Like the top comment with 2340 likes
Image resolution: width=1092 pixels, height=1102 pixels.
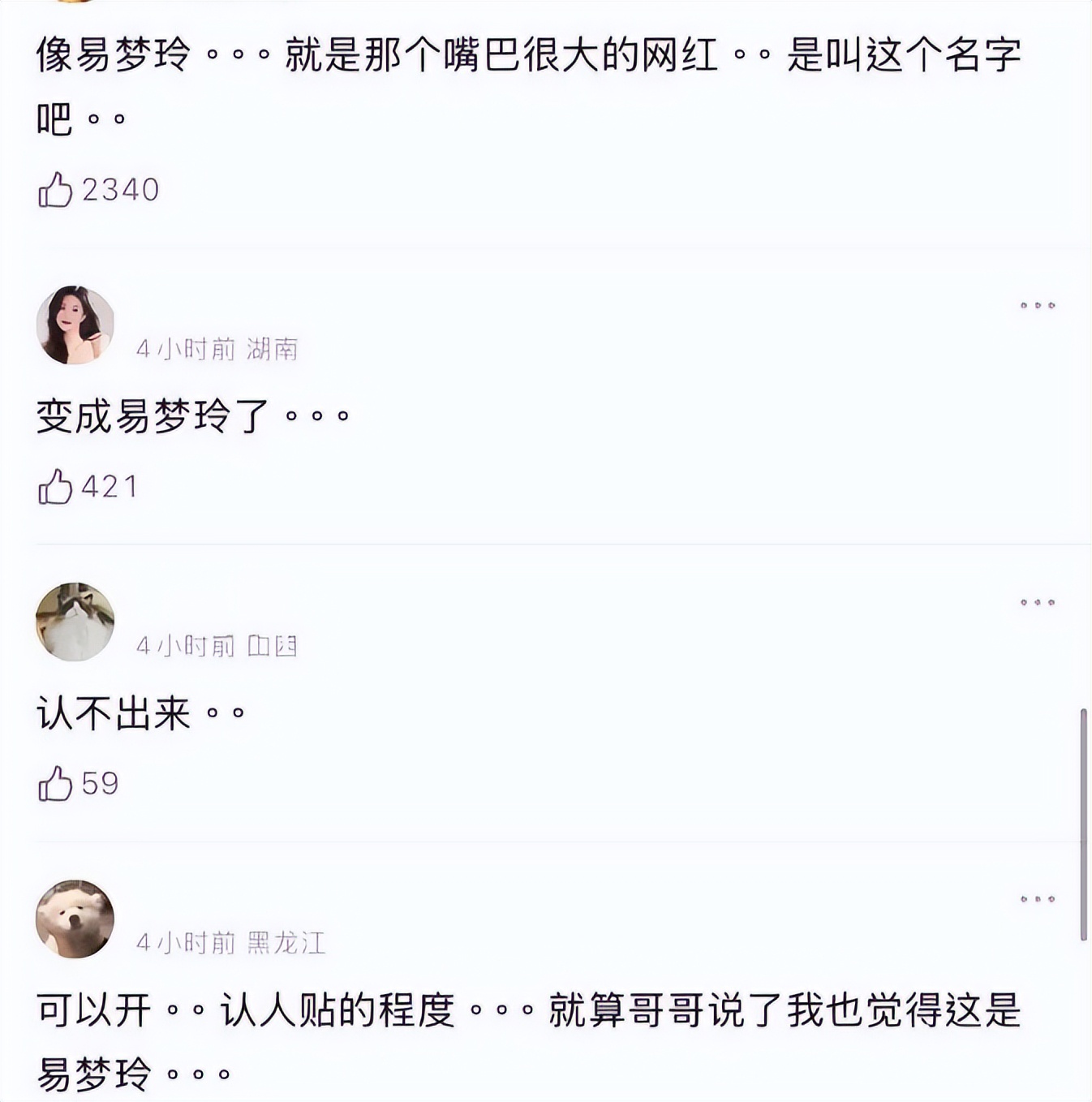pyautogui.click(x=55, y=192)
